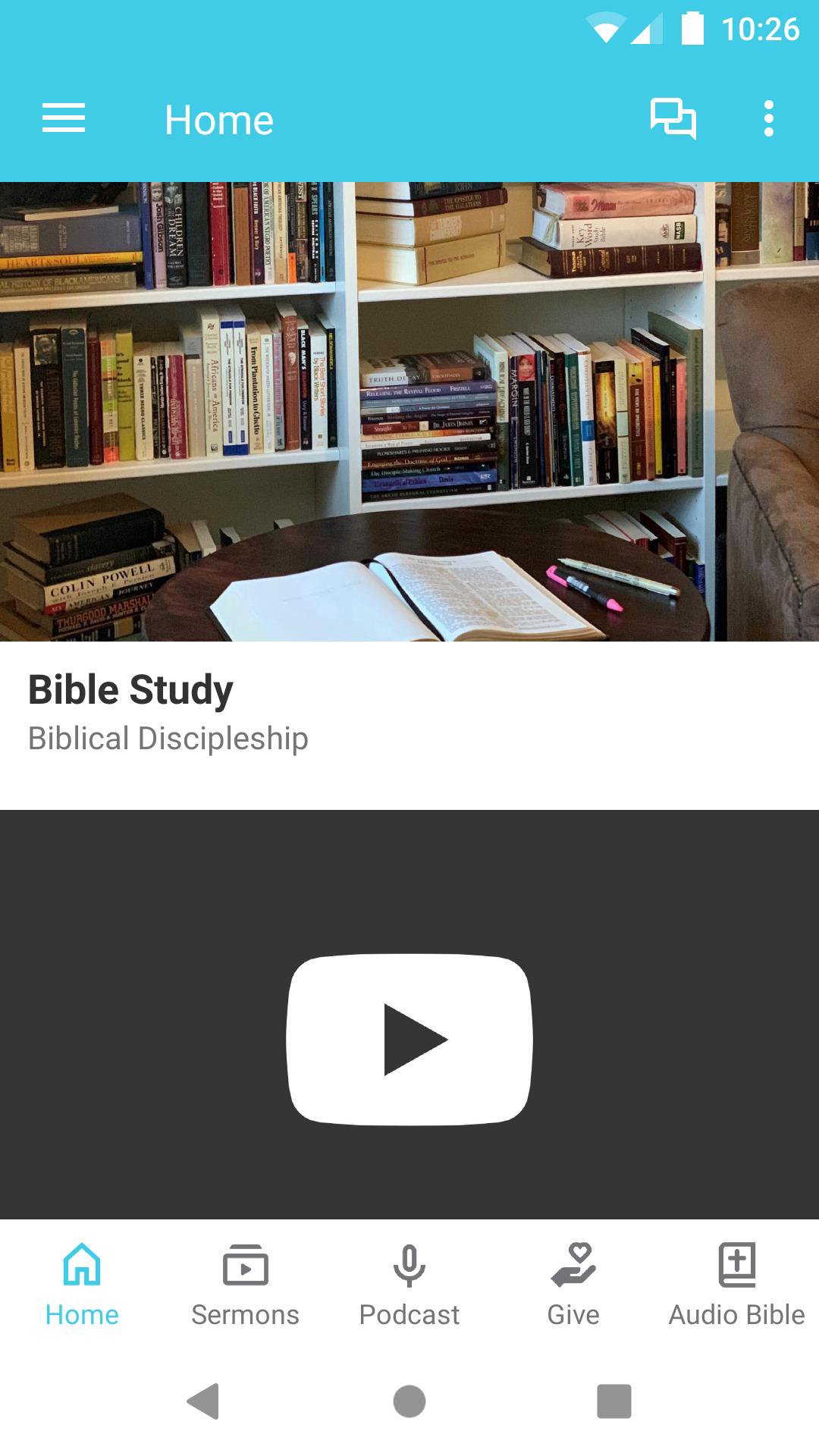Open the chat messages icon
The width and height of the screenshot is (819, 1456).
tap(673, 119)
